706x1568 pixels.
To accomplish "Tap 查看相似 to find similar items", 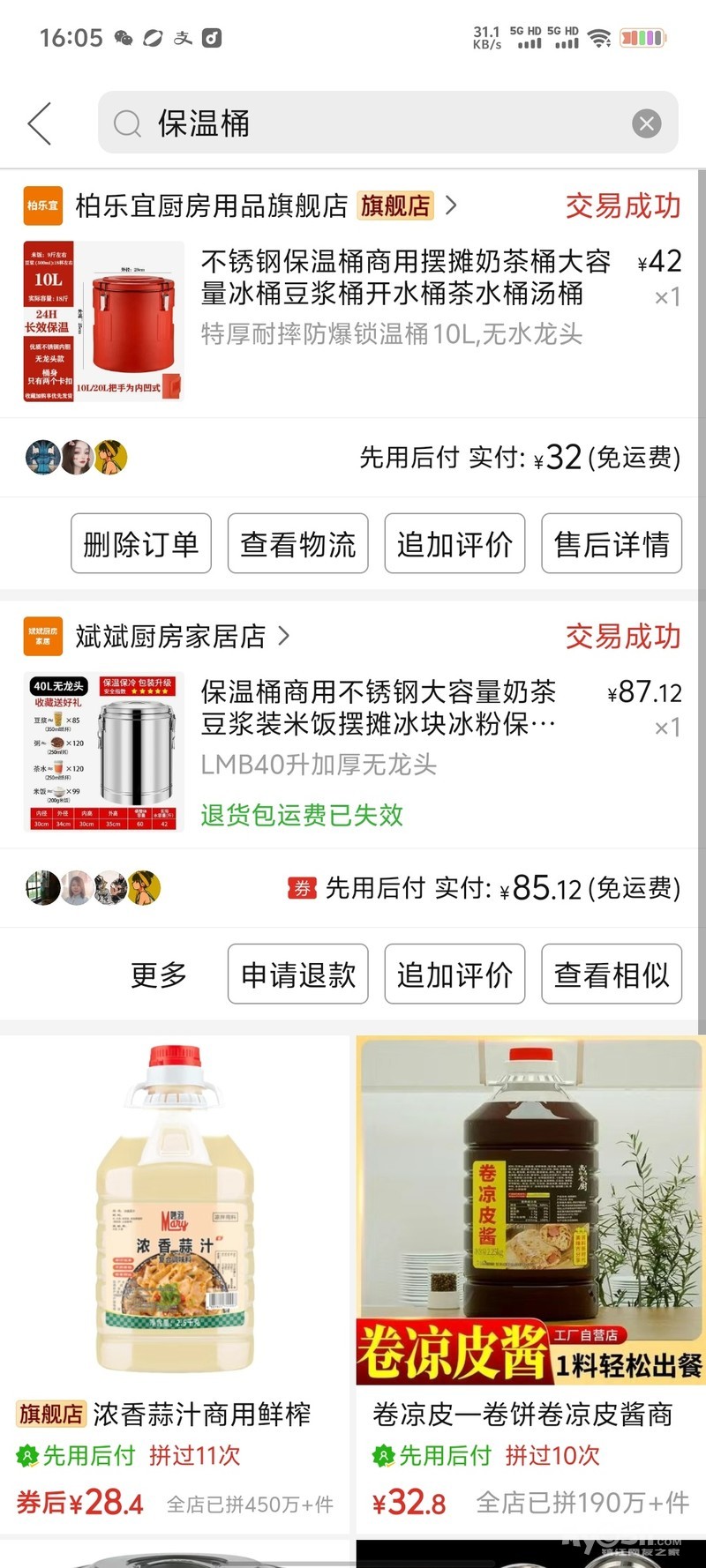I will 612,974.
